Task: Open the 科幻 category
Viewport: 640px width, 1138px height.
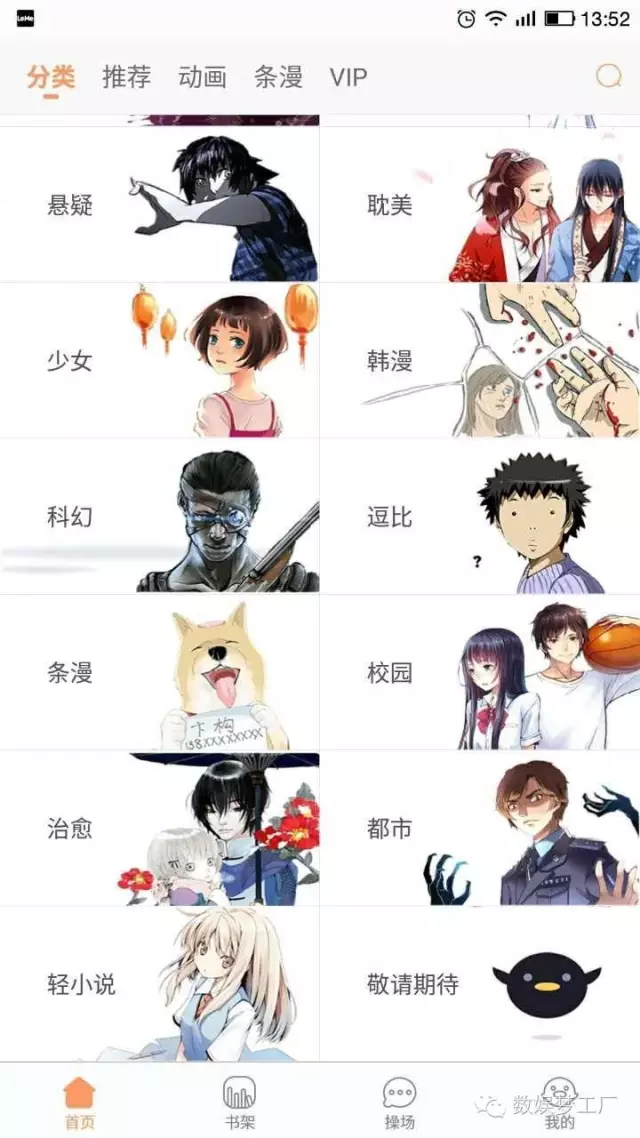Action: [x=160, y=517]
